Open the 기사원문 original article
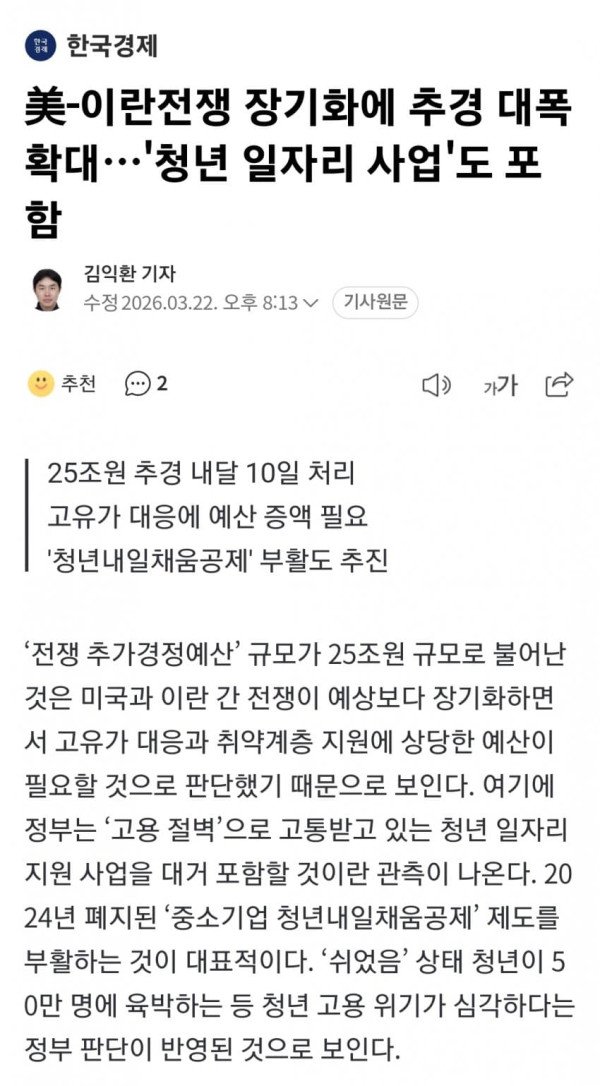Viewport: 600px width, 1086px height. tap(375, 302)
